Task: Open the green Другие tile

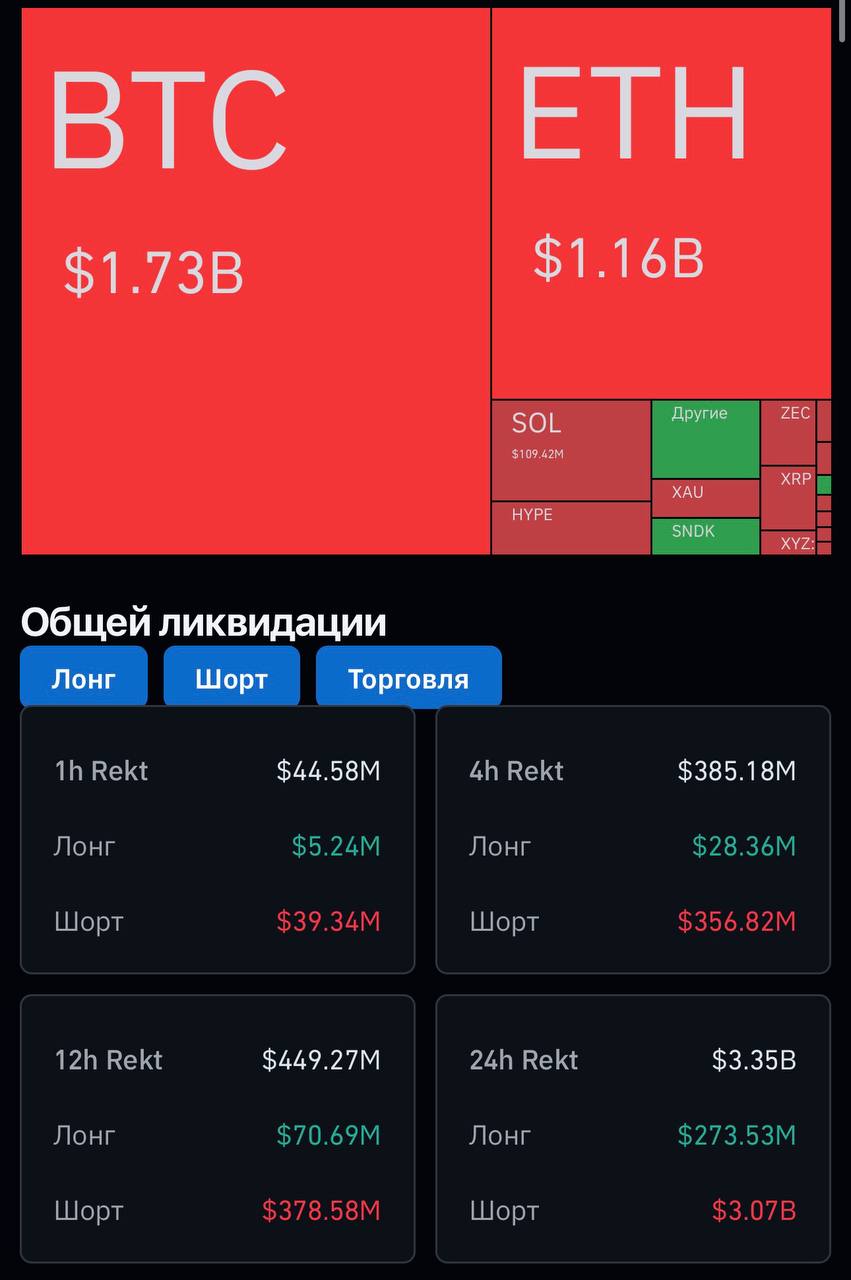Action: click(706, 440)
